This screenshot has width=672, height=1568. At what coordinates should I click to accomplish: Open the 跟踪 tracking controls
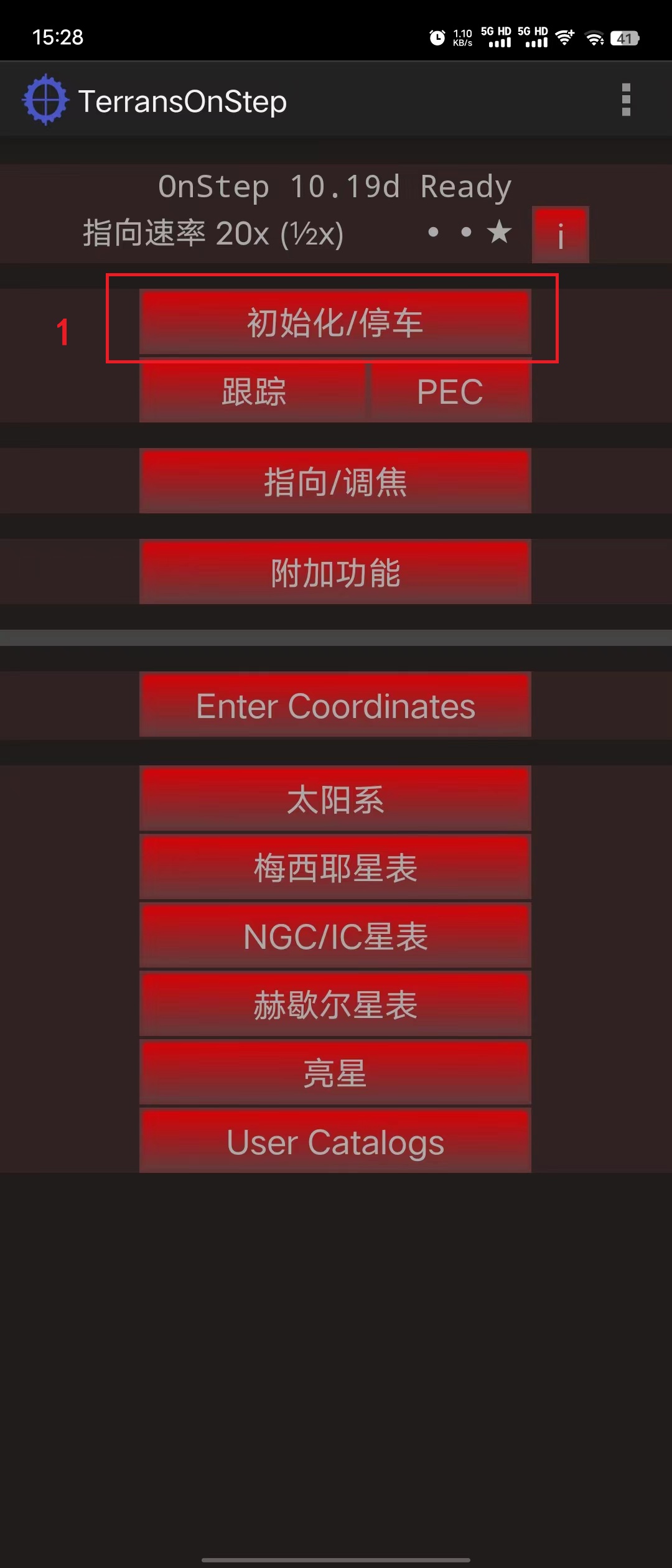point(253,392)
